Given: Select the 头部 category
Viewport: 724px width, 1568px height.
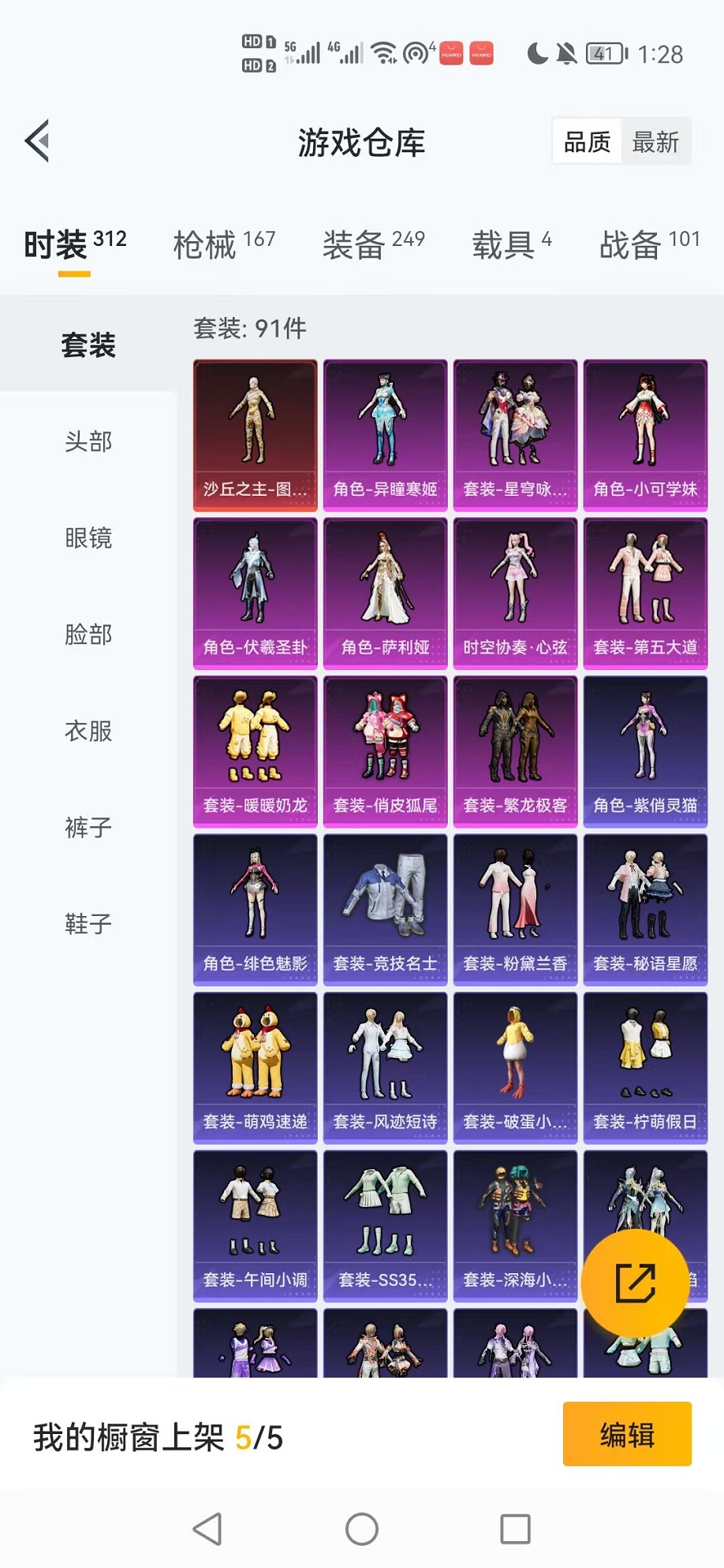Looking at the screenshot, I should [88, 441].
